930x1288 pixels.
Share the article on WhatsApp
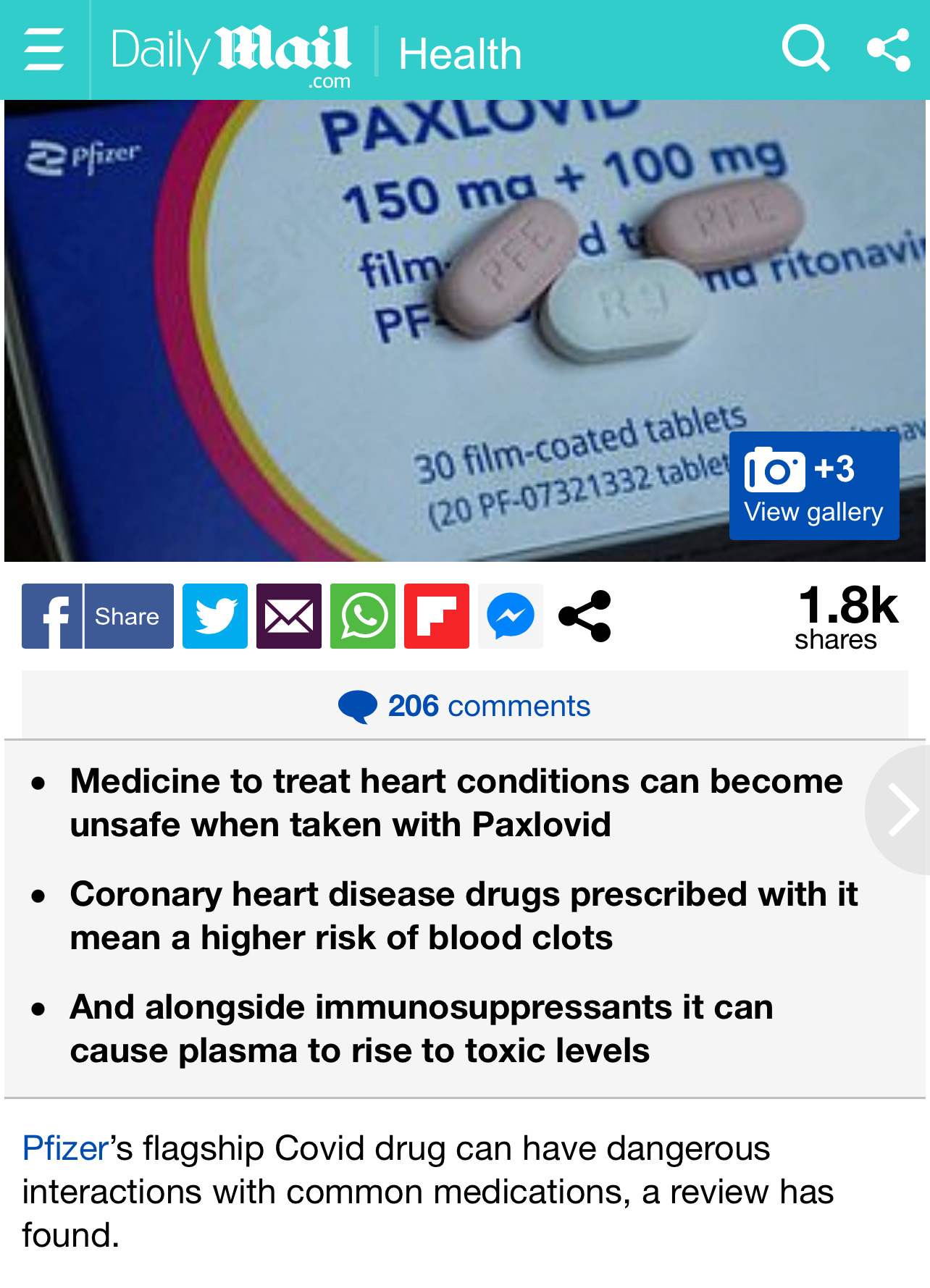(x=363, y=616)
